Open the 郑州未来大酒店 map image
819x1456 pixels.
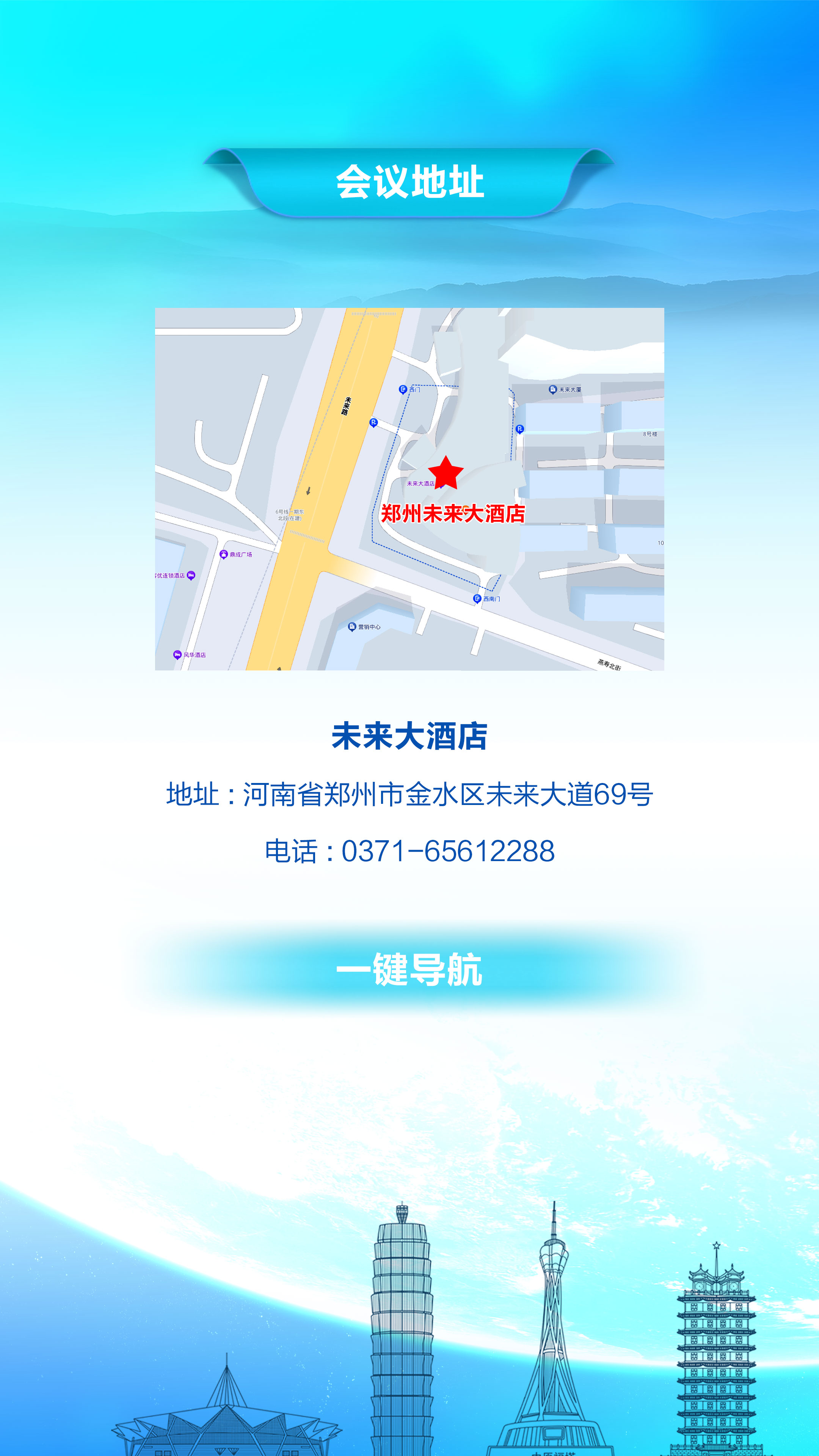click(409, 489)
